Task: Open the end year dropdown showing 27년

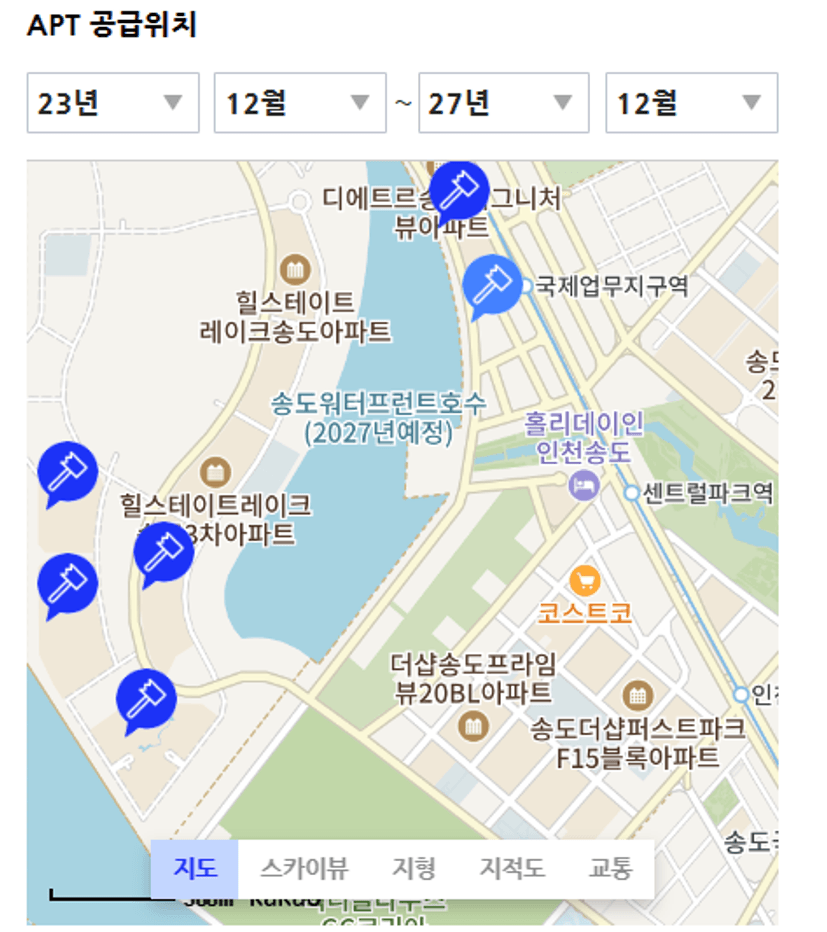Action: point(503,103)
